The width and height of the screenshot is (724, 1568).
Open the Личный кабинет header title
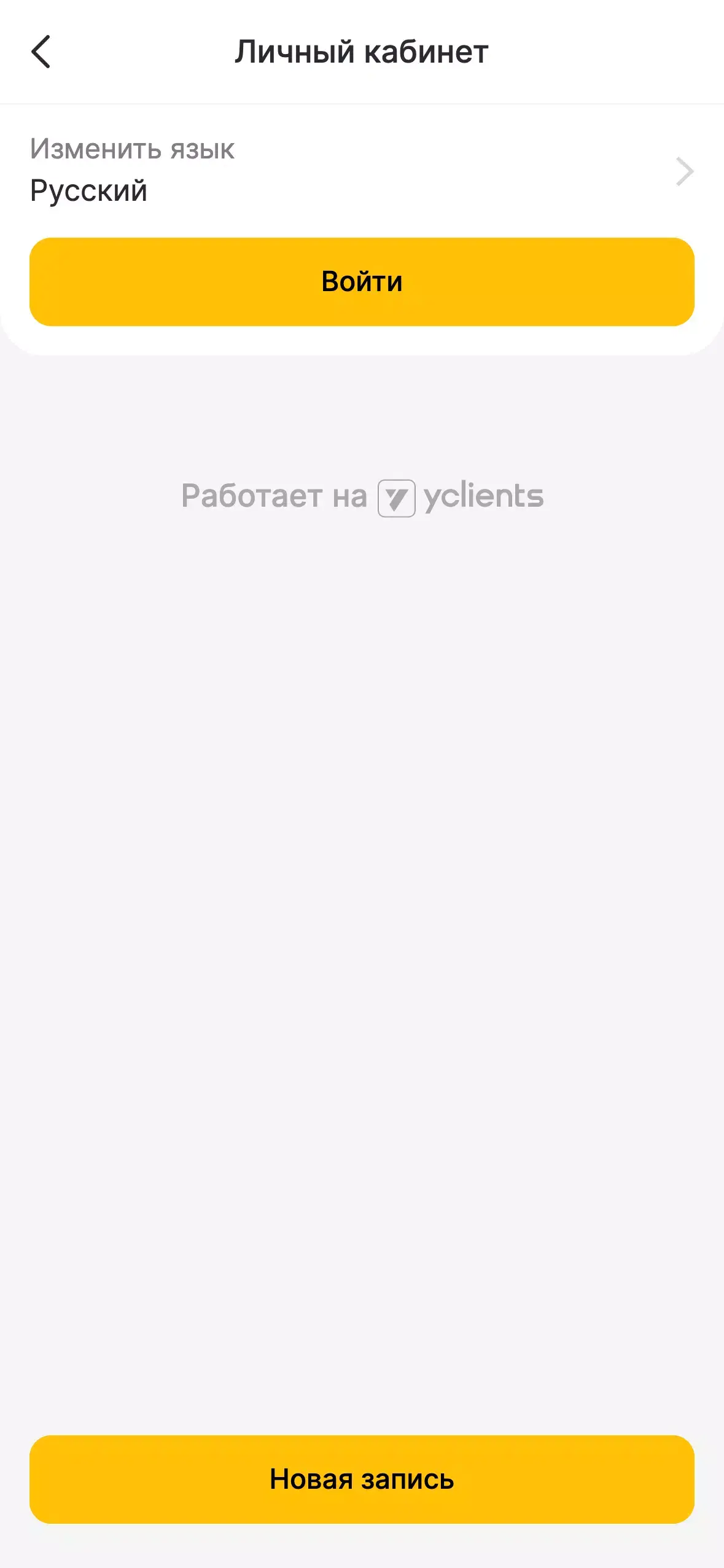362,52
